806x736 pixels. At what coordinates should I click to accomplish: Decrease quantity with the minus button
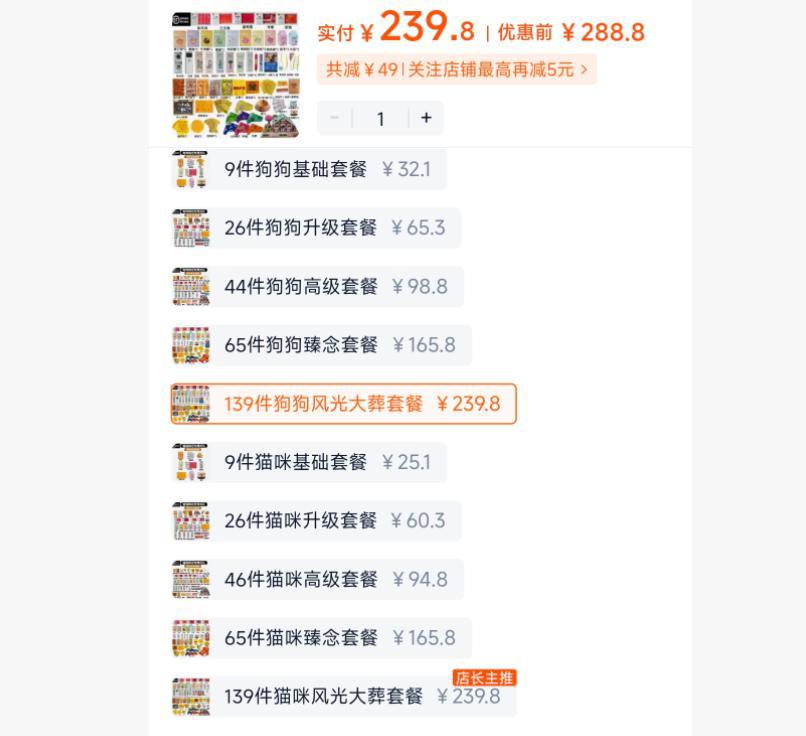pos(335,118)
